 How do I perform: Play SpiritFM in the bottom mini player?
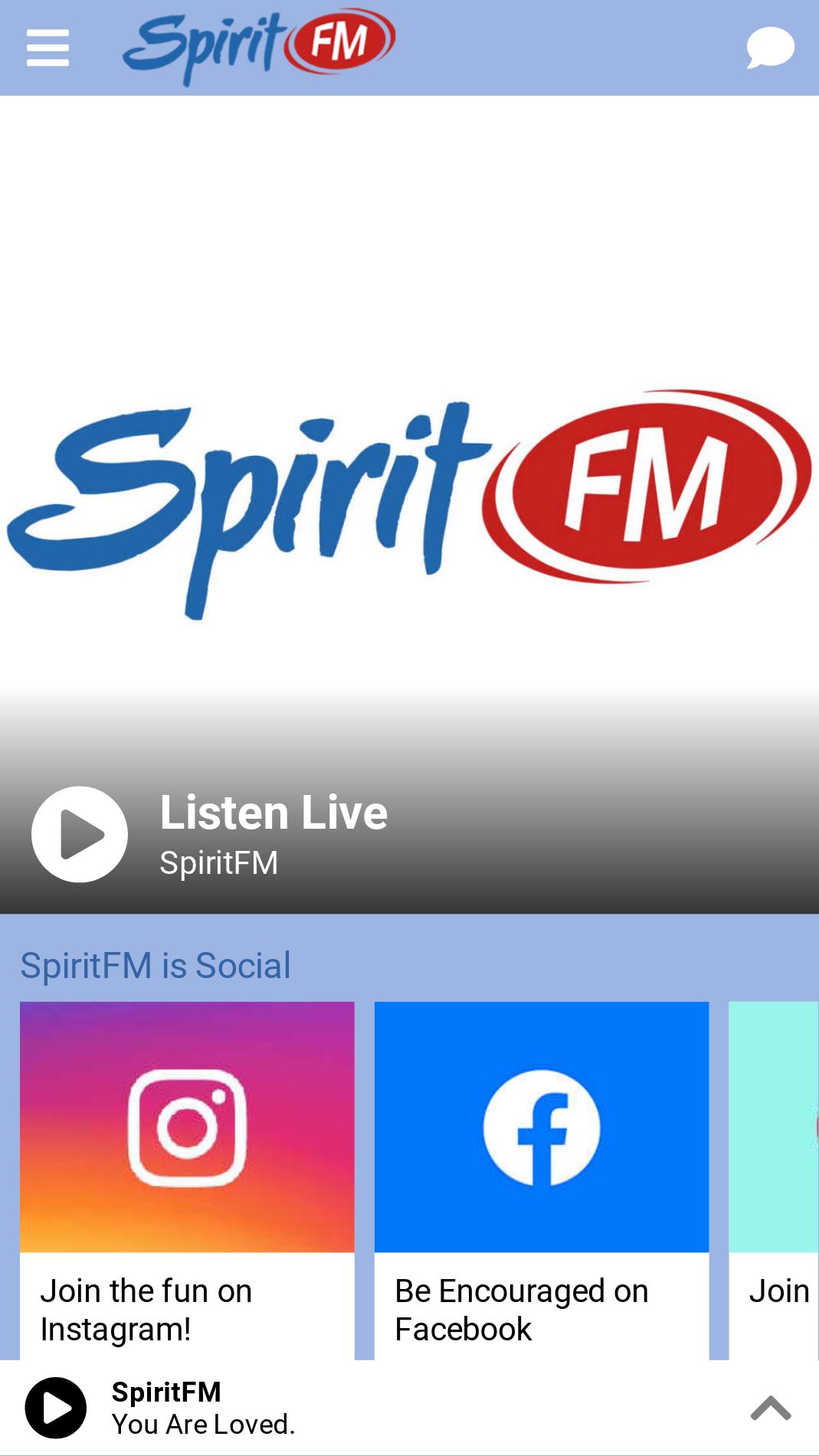coord(55,1408)
